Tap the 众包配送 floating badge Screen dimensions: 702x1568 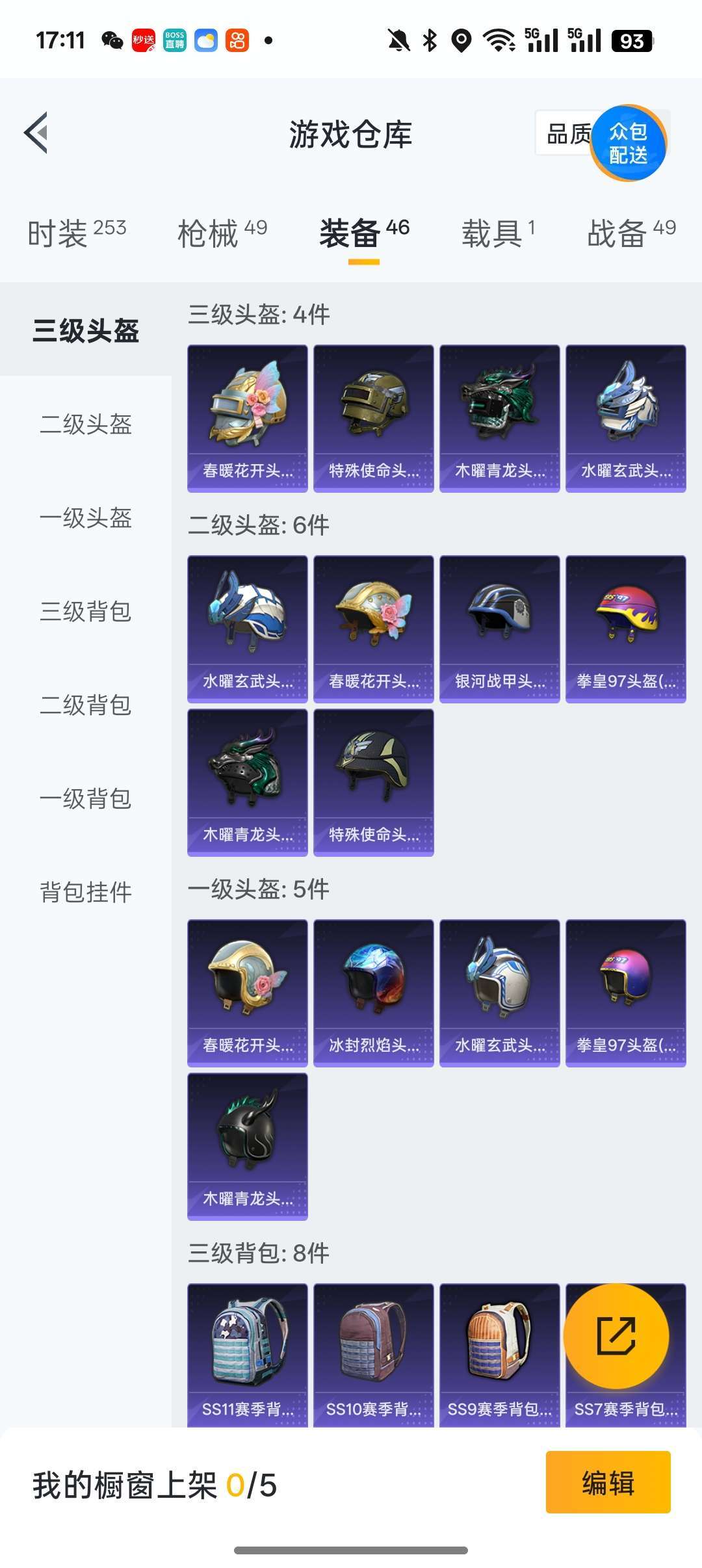[628, 143]
